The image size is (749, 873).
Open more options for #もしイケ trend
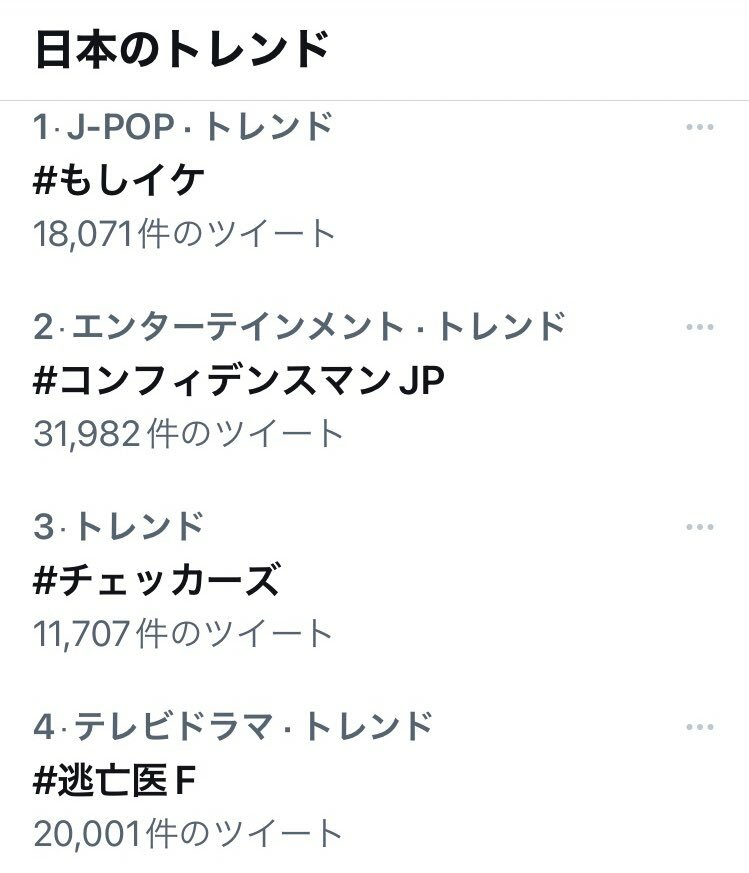click(700, 128)
